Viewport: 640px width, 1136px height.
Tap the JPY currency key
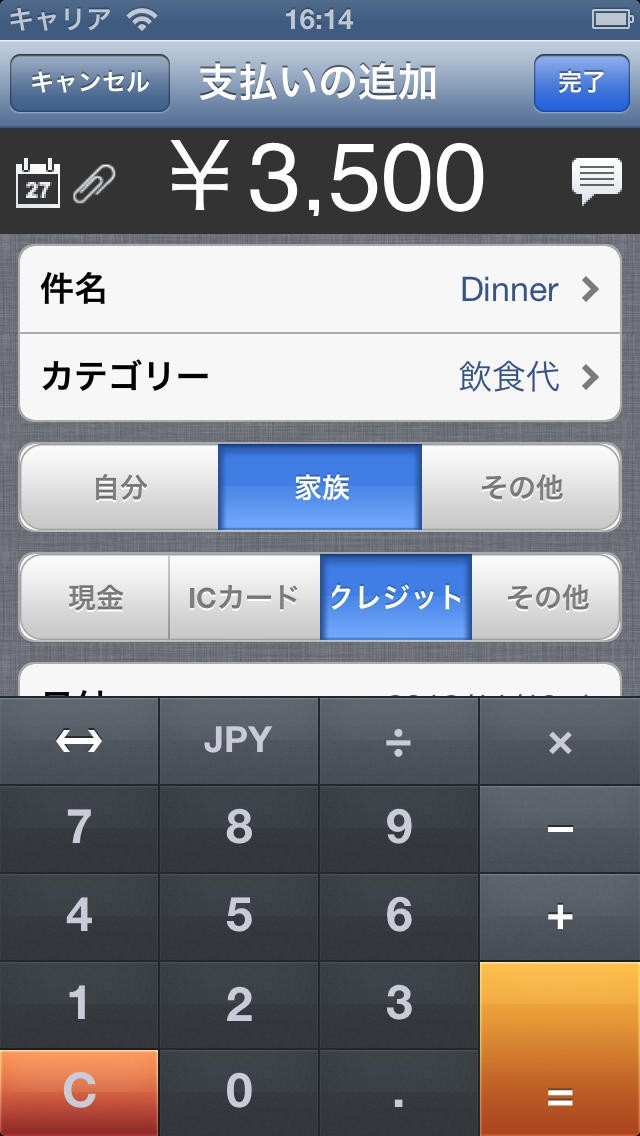pyautogui.click(x=239, y=741)
